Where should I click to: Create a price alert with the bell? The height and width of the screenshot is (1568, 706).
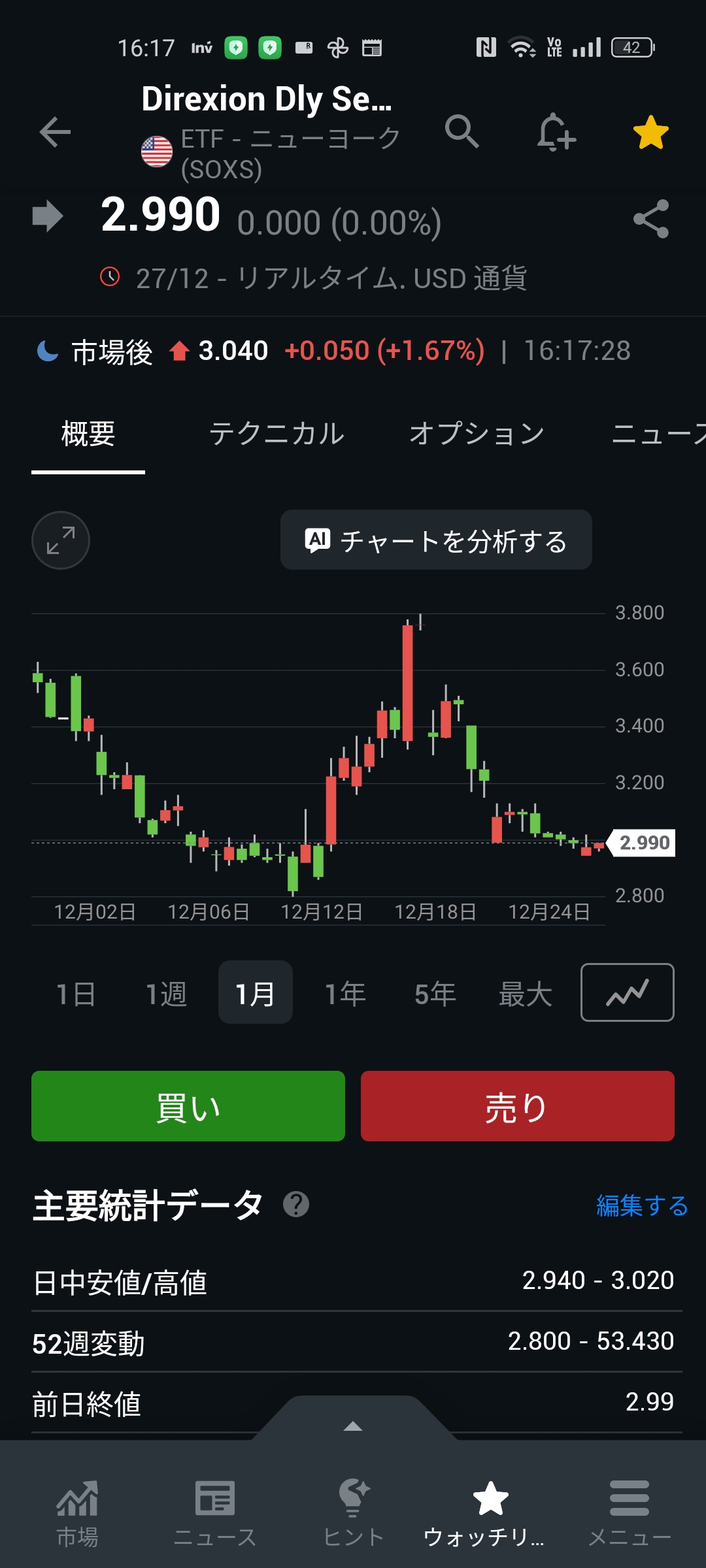point(556,133)
